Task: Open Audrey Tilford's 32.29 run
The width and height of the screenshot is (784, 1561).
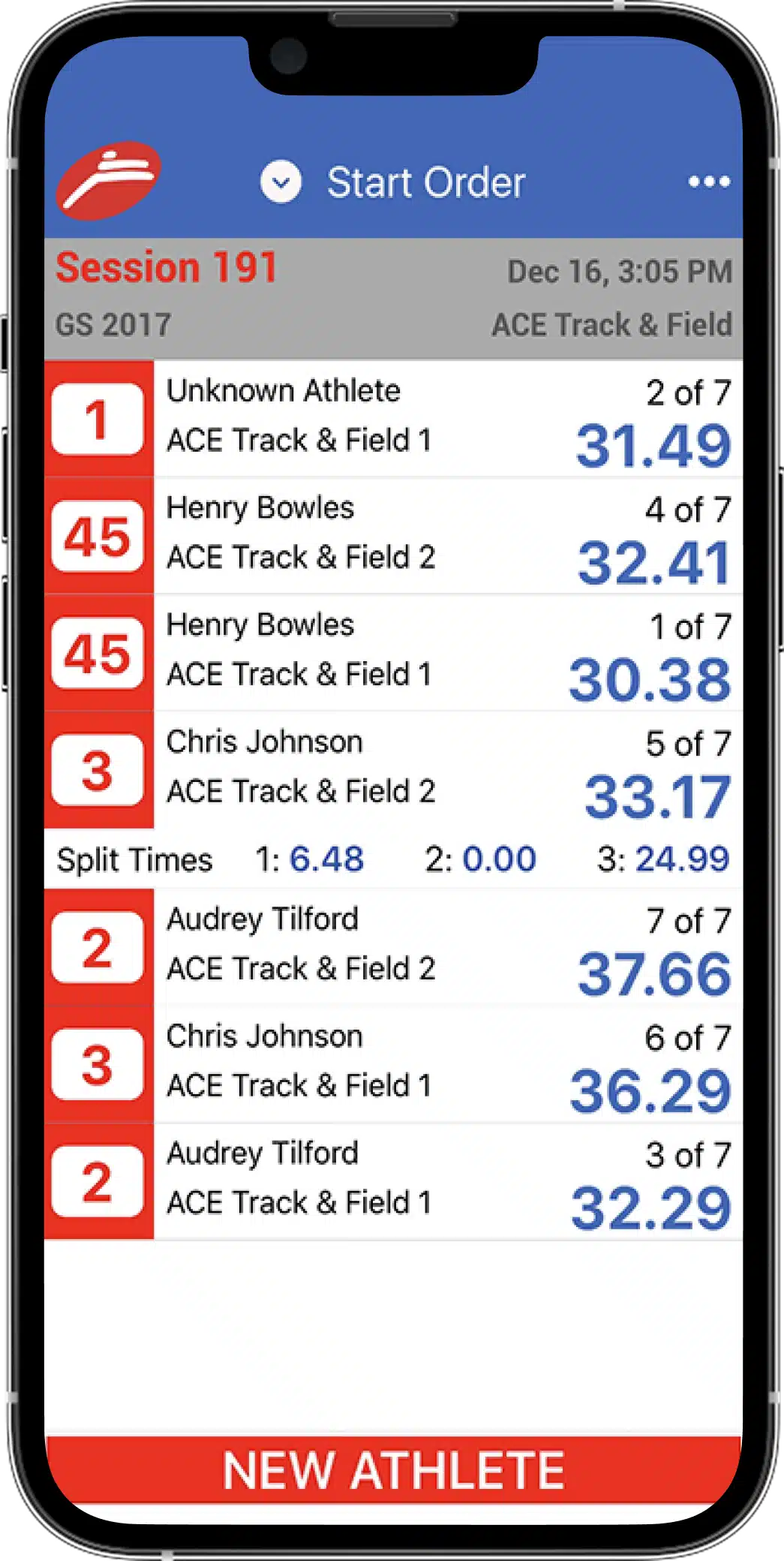Action: pos(393,1181)
